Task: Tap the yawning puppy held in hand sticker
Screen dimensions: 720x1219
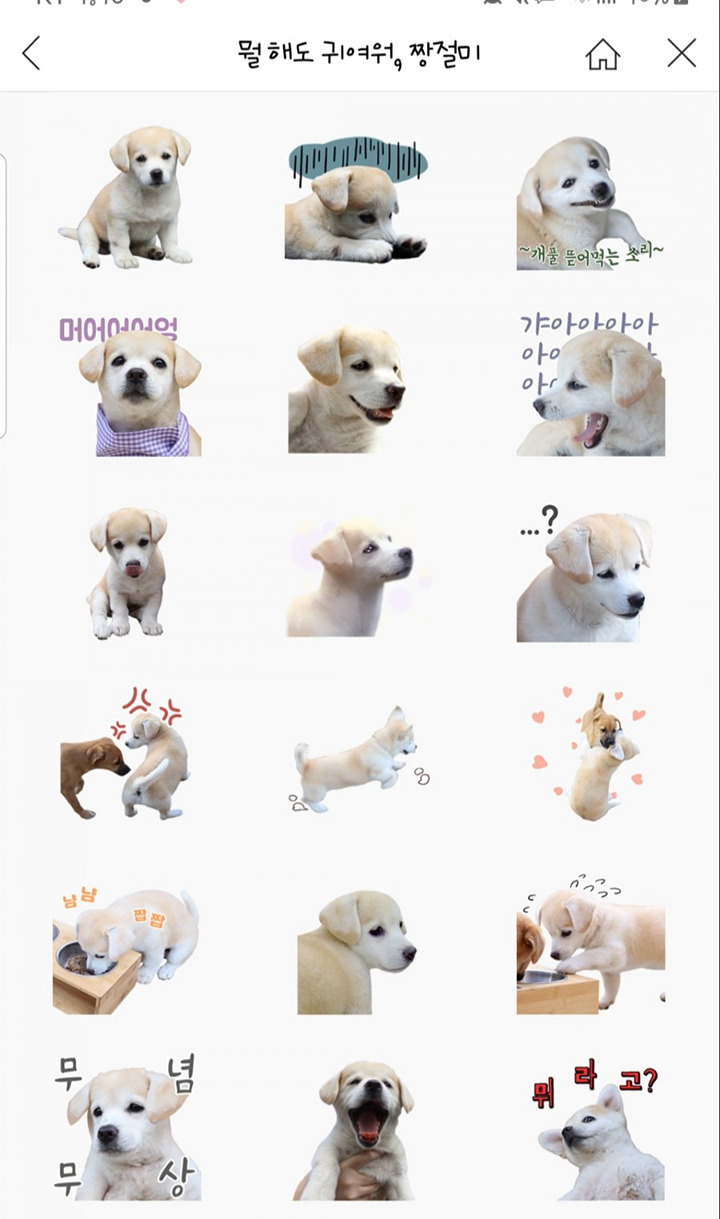Action: point(358,1130)
